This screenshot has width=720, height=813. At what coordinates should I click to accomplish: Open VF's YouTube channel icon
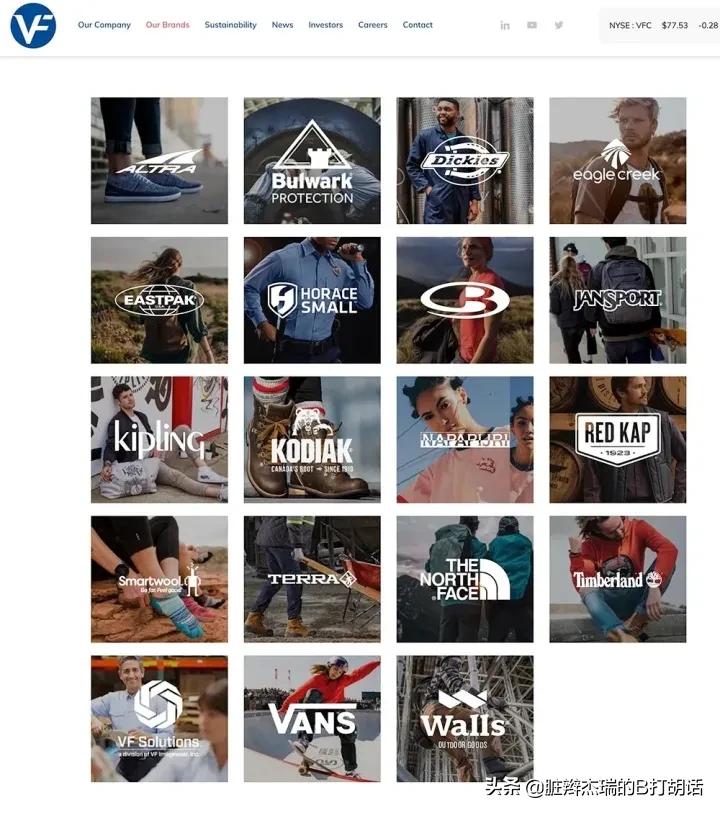click(x=532, y=25)
